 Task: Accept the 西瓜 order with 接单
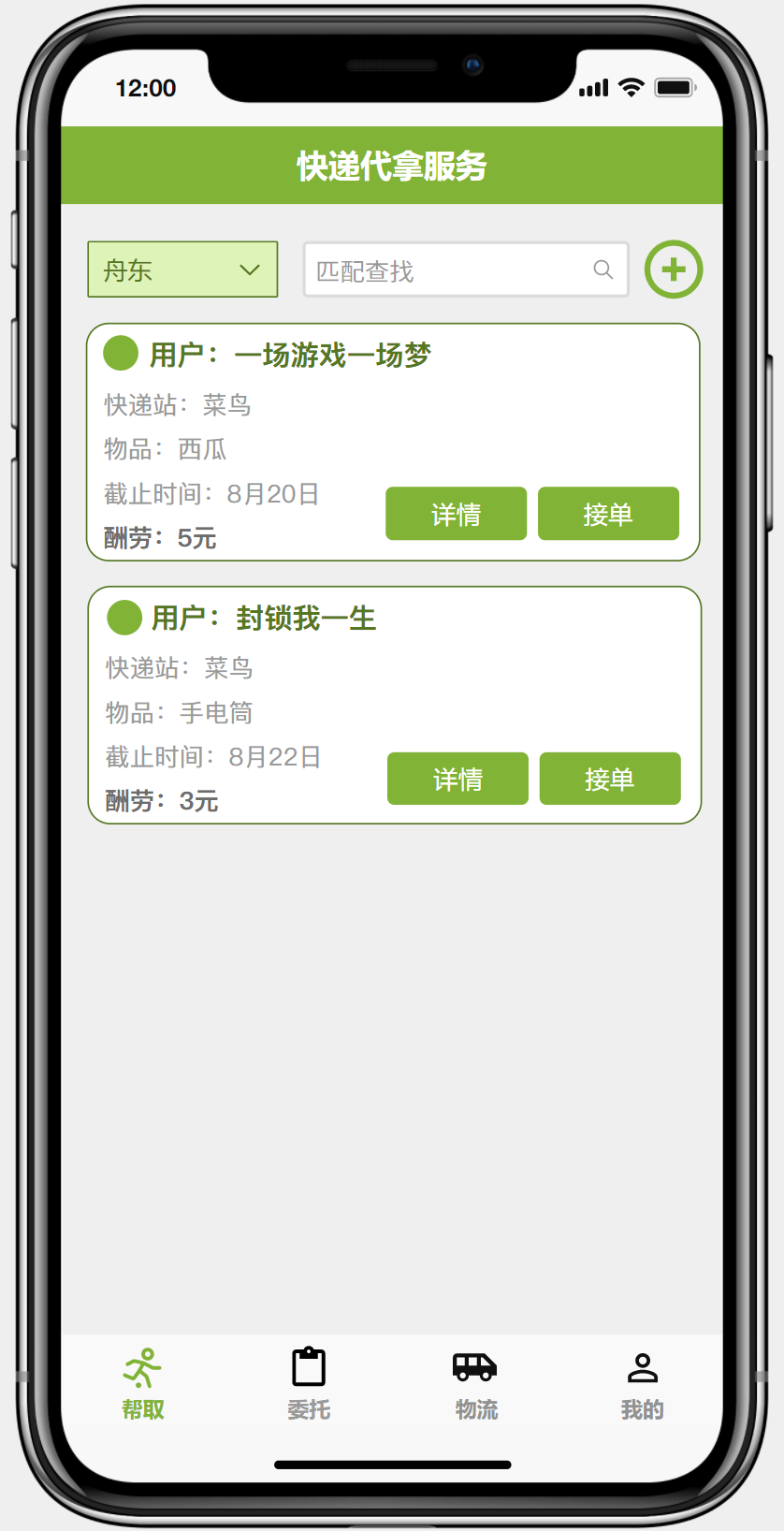tap(608, 514)
